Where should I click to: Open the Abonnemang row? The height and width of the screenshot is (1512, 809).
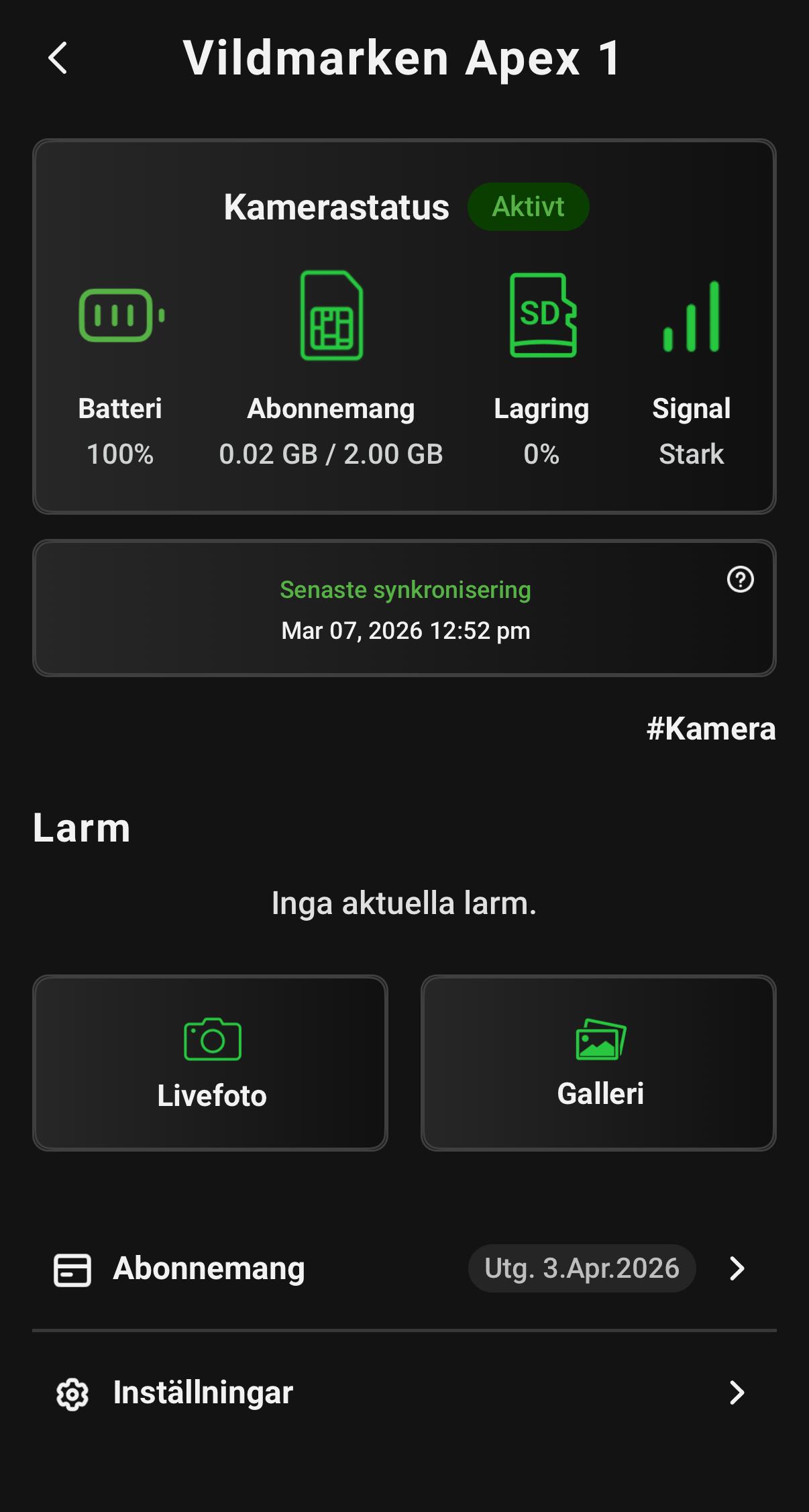pos(404,1268)
